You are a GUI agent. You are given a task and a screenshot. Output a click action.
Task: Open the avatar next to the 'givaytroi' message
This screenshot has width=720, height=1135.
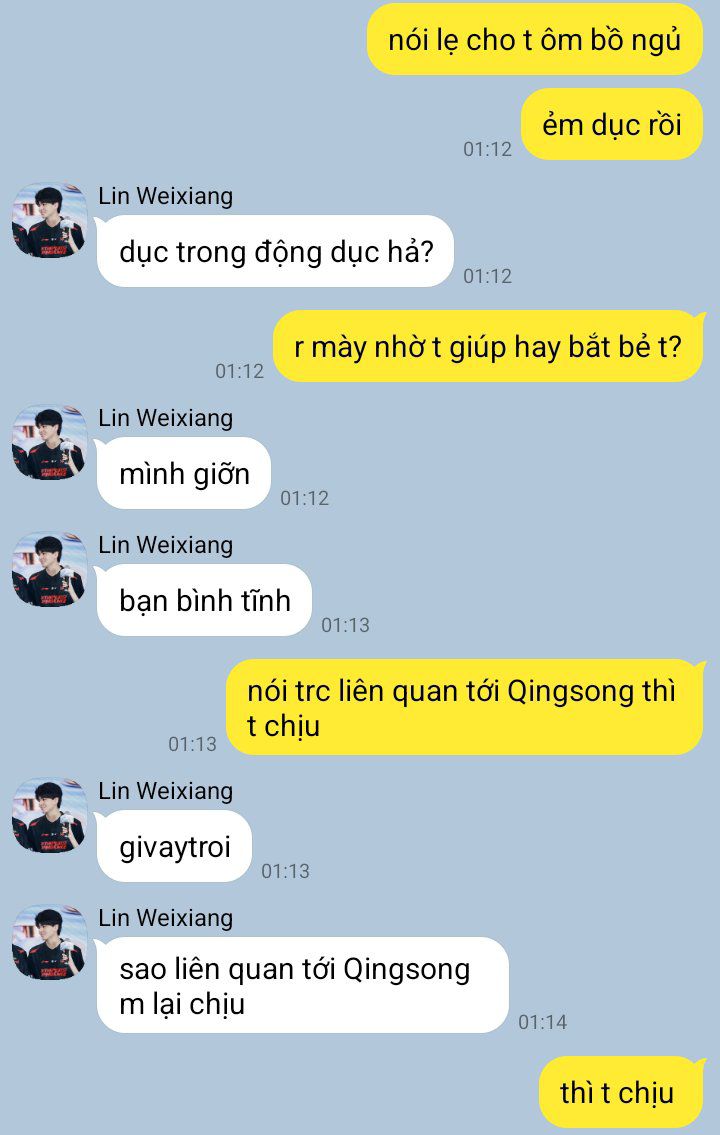49,815
